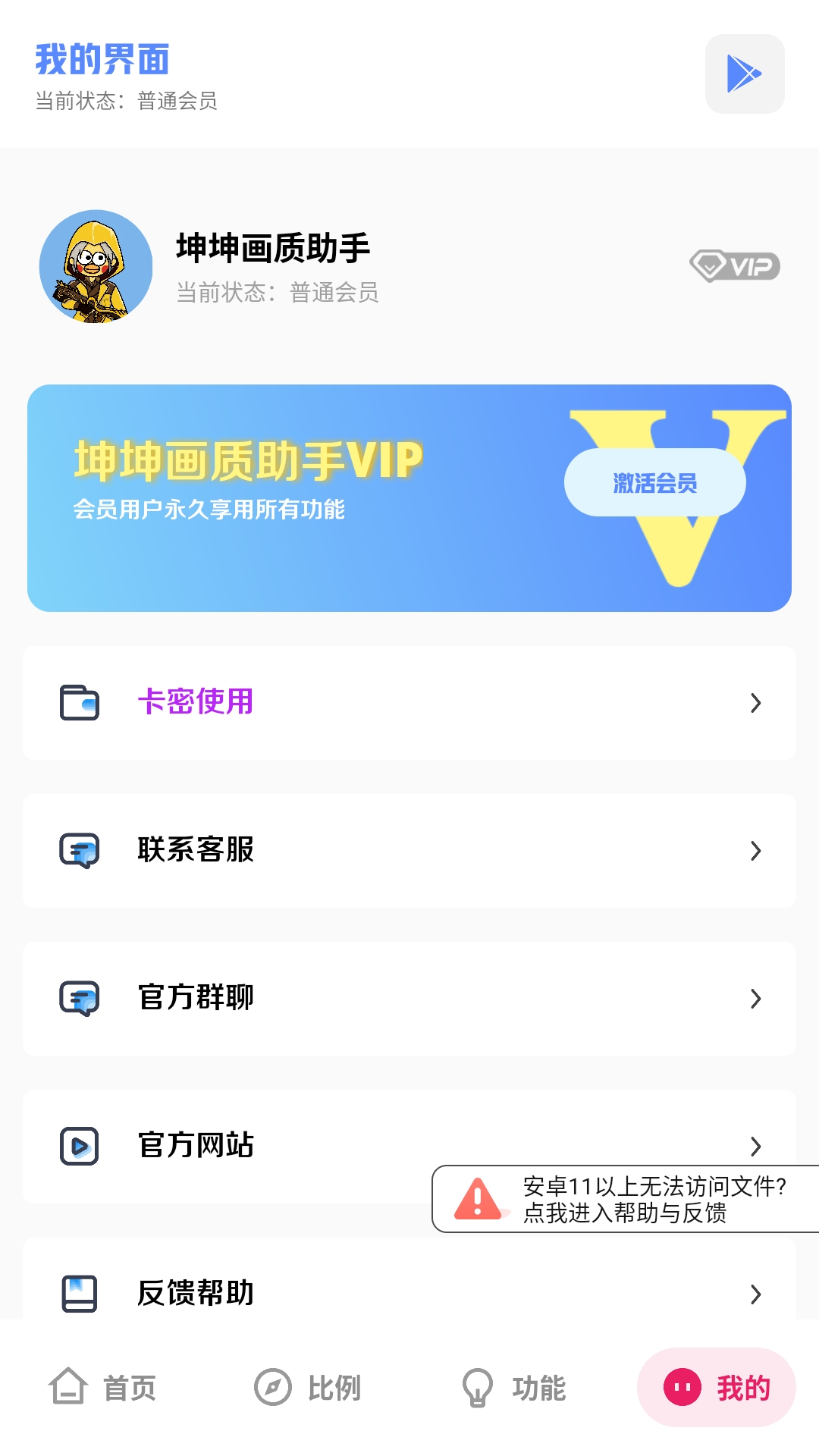This screenshot has height=1456, width=819.
Task: Tap the Android 11 file access warning
Action: point(625,1200)
